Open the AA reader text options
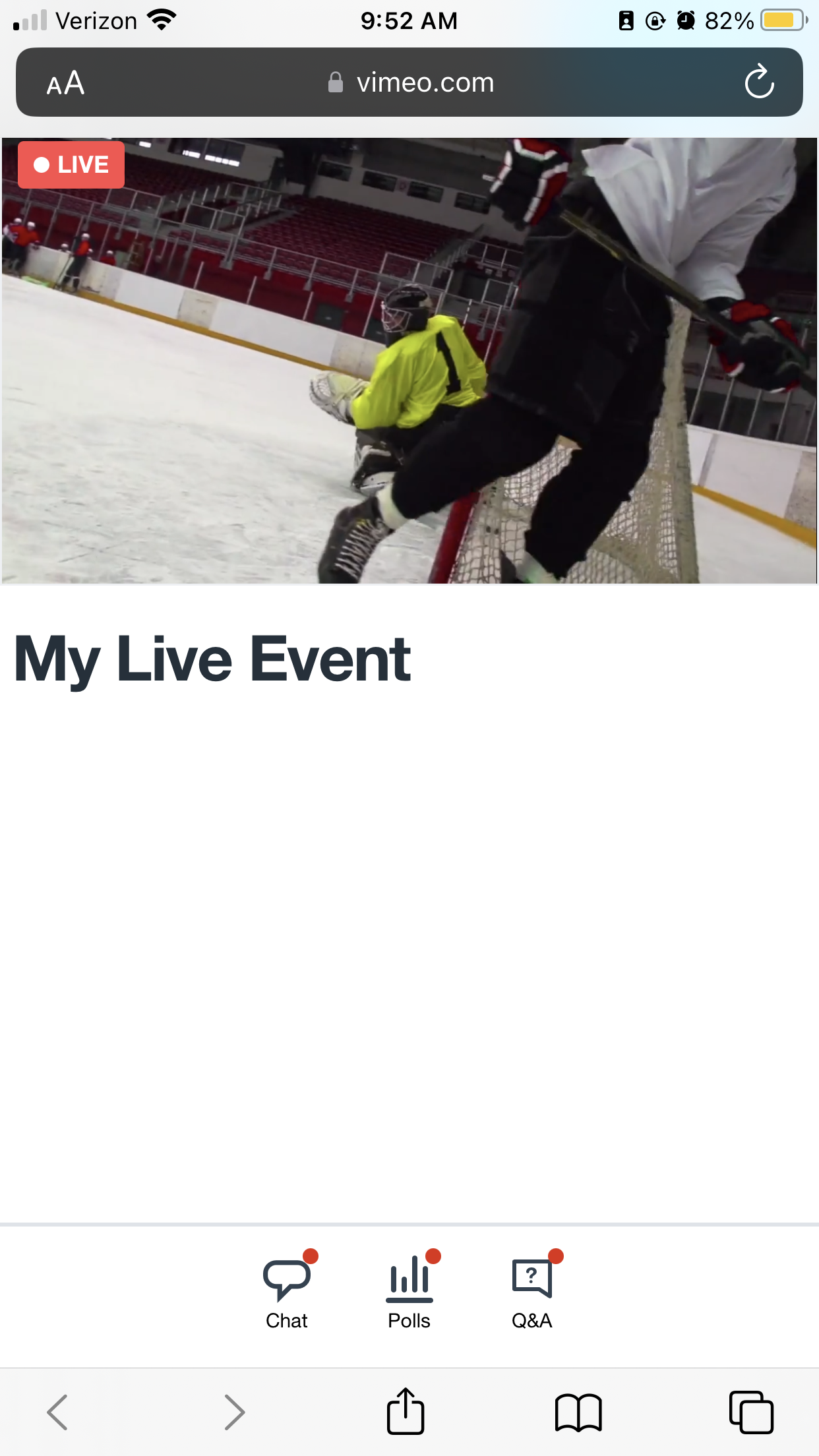This screenshot has height=1456, width=819. pyautogui.click(x=65, y=83)
